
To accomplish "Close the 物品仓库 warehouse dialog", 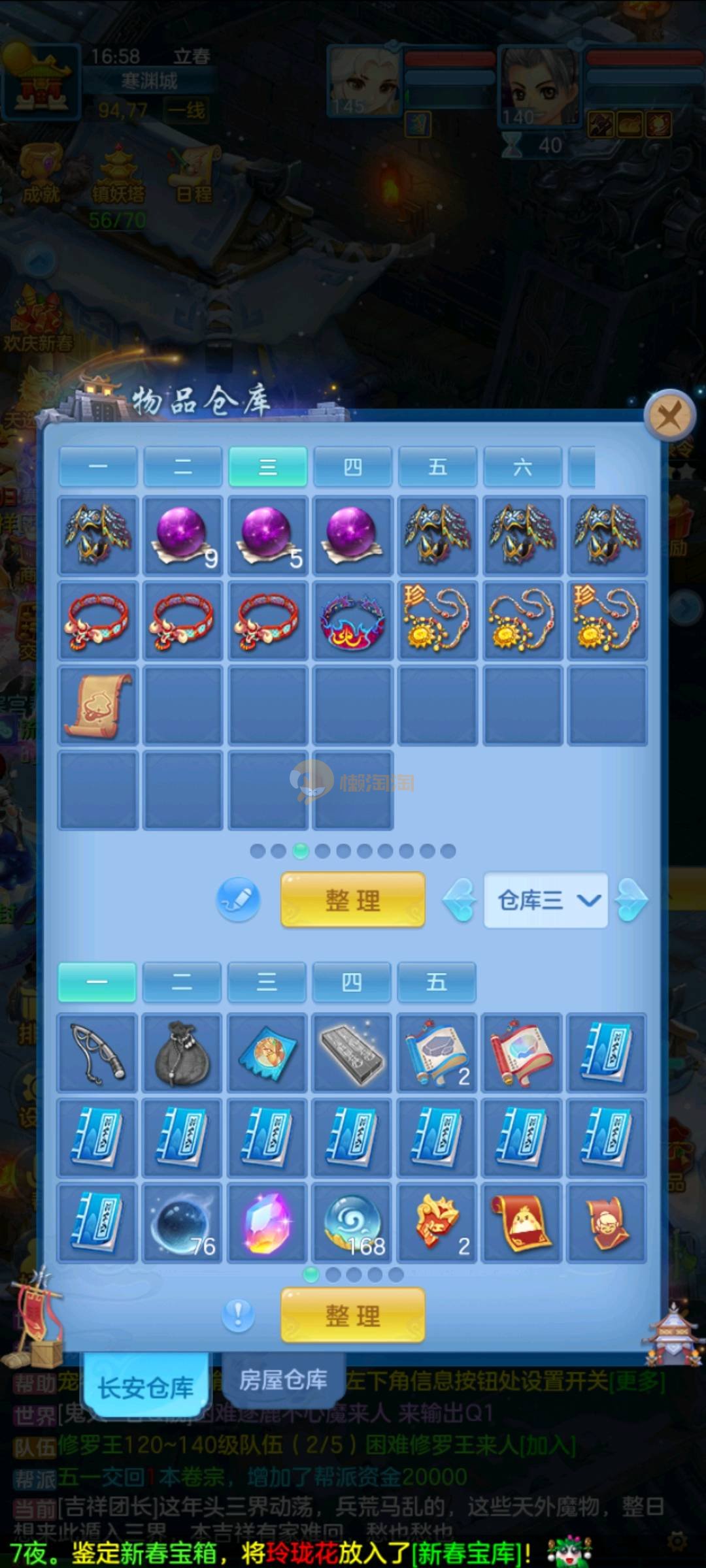I will [x=669, y=415].
